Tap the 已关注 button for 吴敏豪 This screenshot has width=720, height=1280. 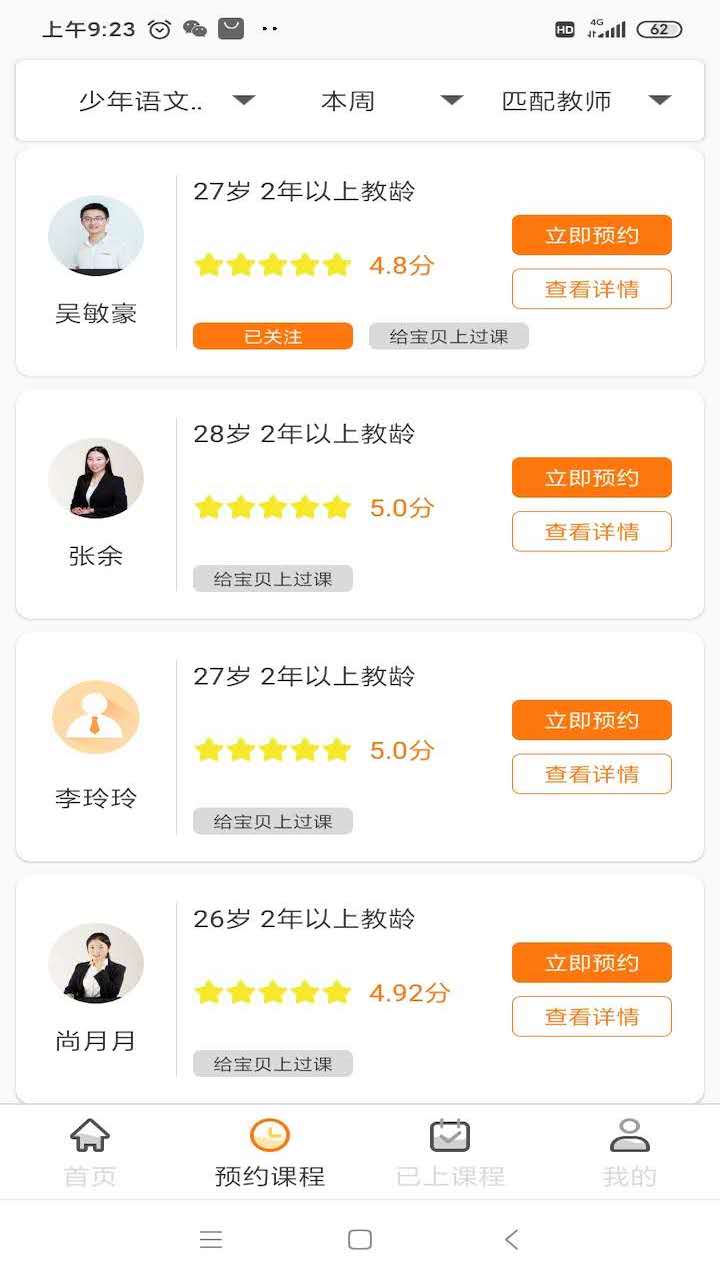tap(272, 337)
